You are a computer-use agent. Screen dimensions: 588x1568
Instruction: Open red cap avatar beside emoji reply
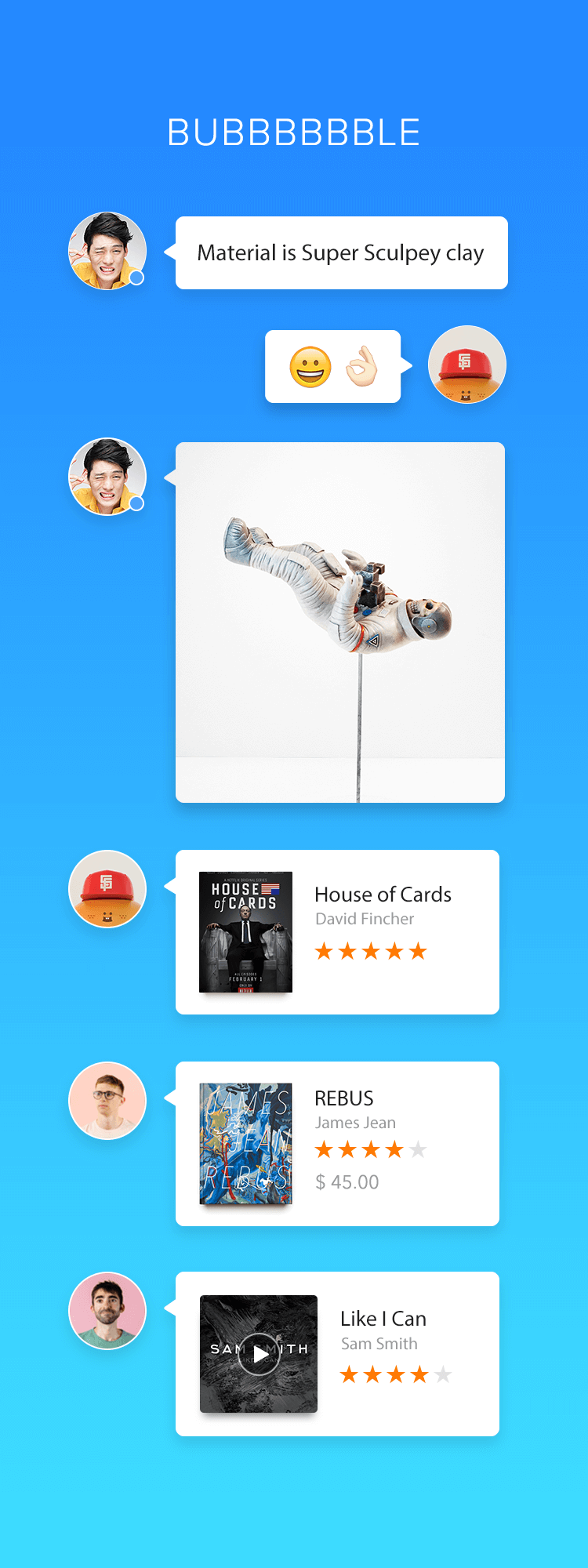coord(466,365)
